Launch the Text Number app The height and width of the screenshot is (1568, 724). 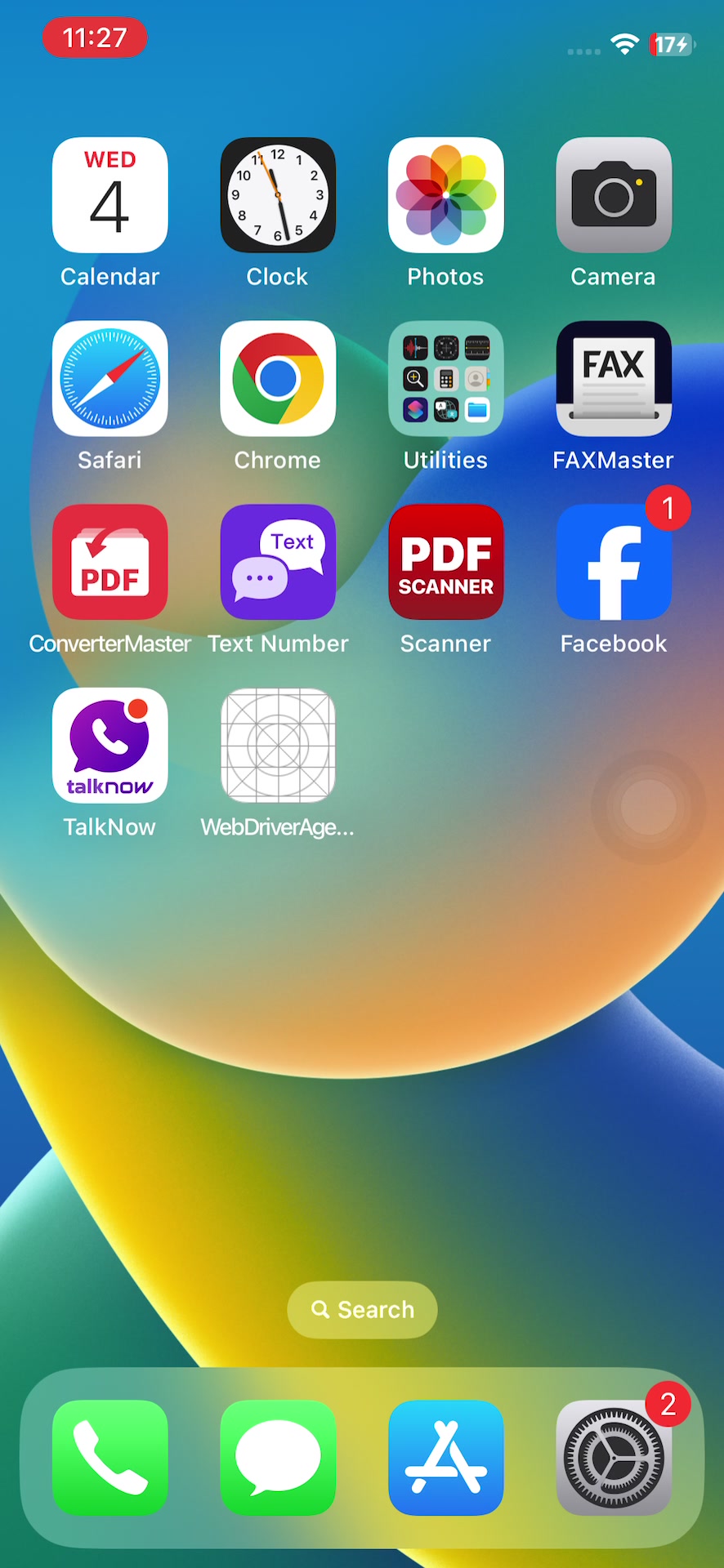278,562
